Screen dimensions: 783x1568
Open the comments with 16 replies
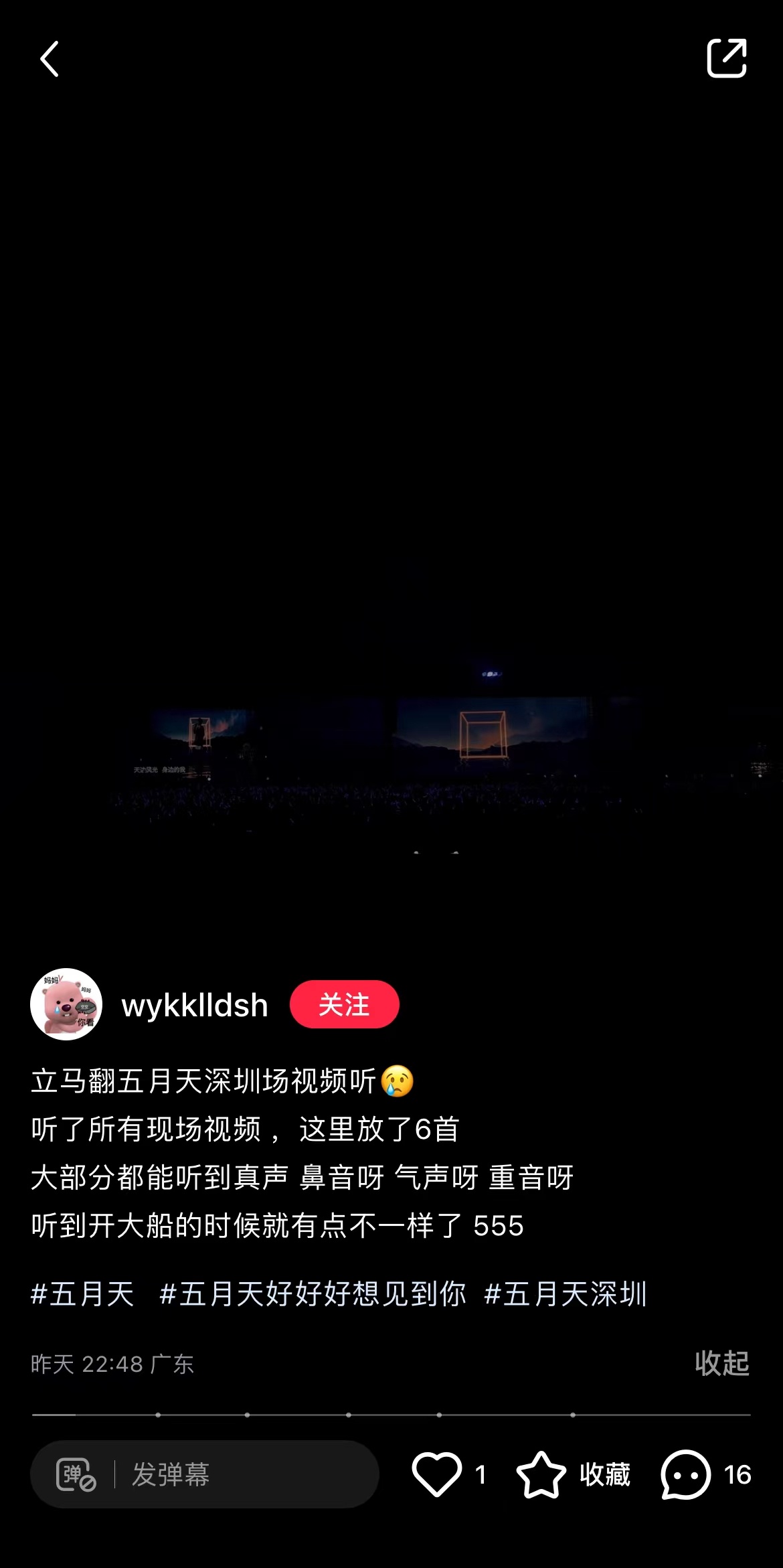(686, 1474)
